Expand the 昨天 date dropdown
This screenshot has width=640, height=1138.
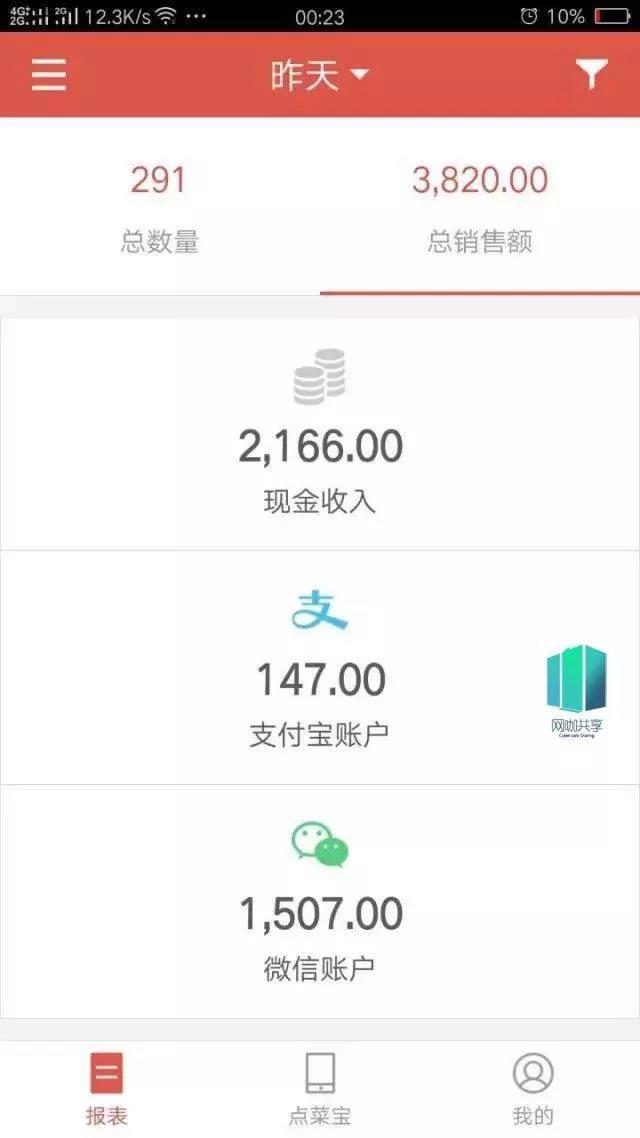(320, 75)
